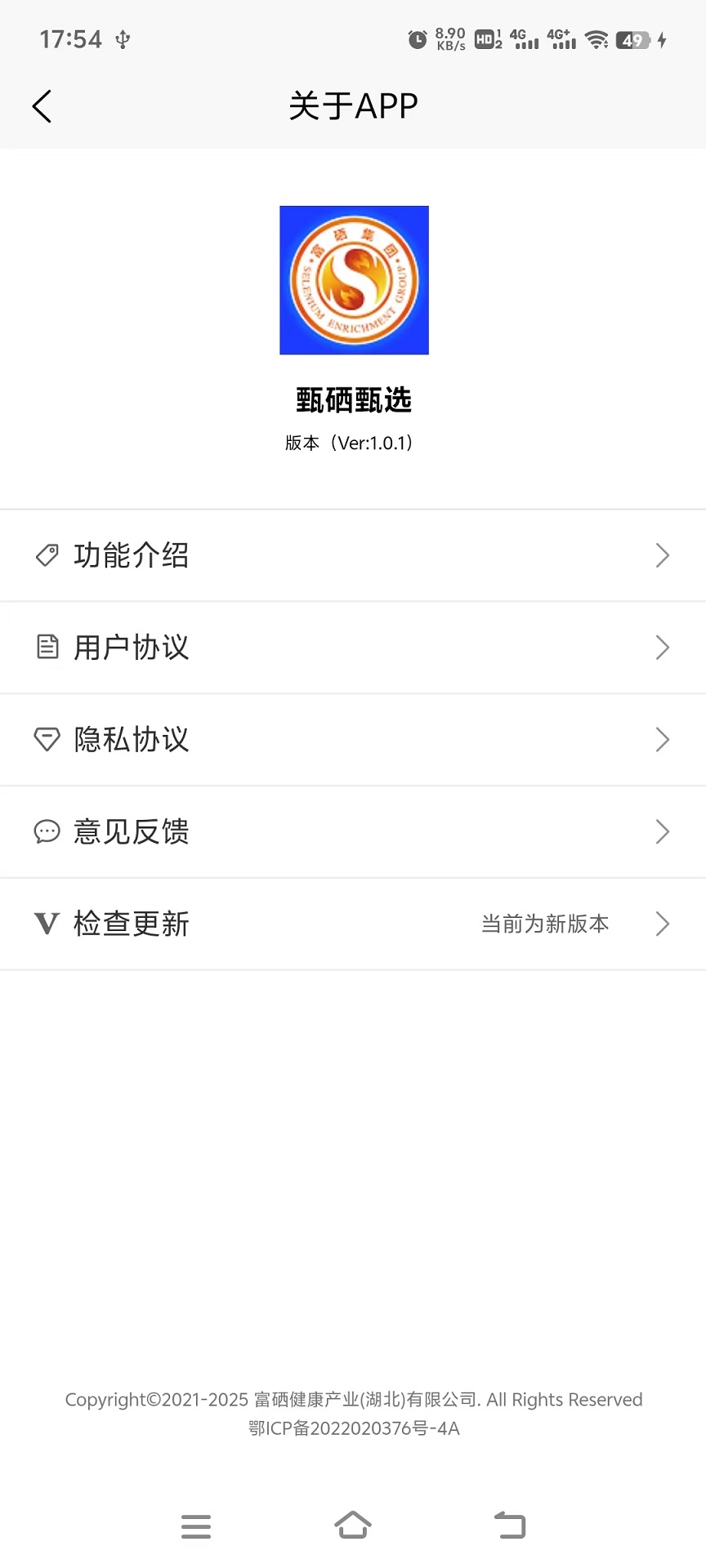Click the tag icon beside 功能介绍
This screenshot has height=1568, width=706.
47,555
